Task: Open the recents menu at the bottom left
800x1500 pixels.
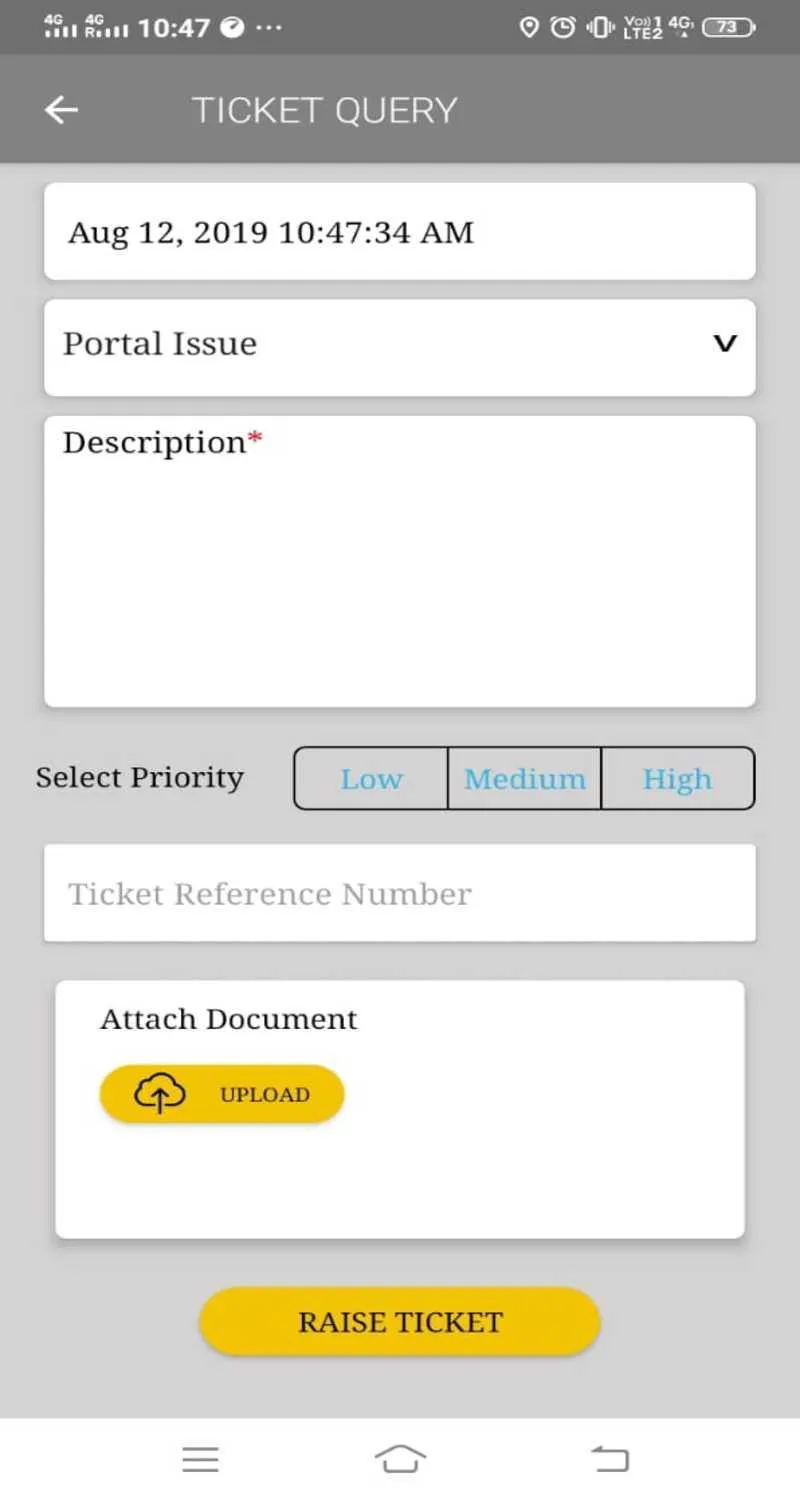Action: (x=200, y=1458)
